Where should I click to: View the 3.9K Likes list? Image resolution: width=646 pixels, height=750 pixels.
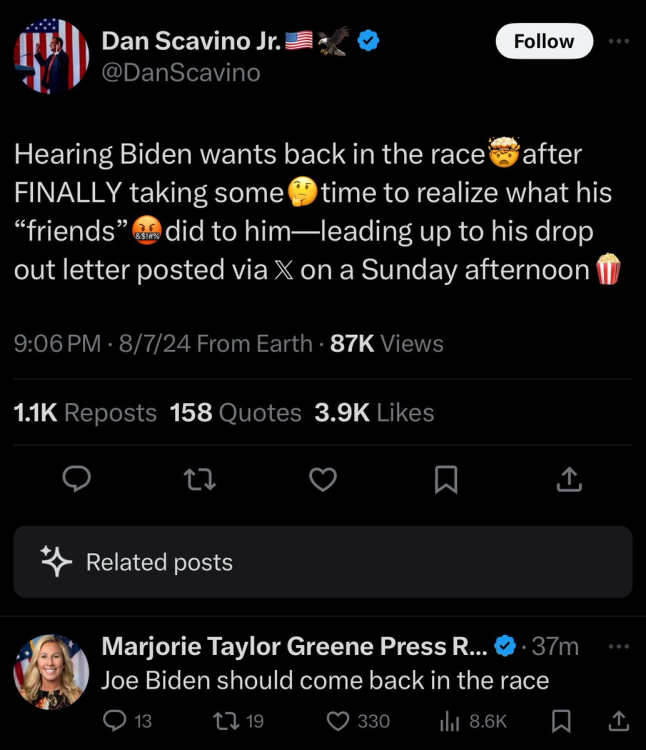click(374, 412)
